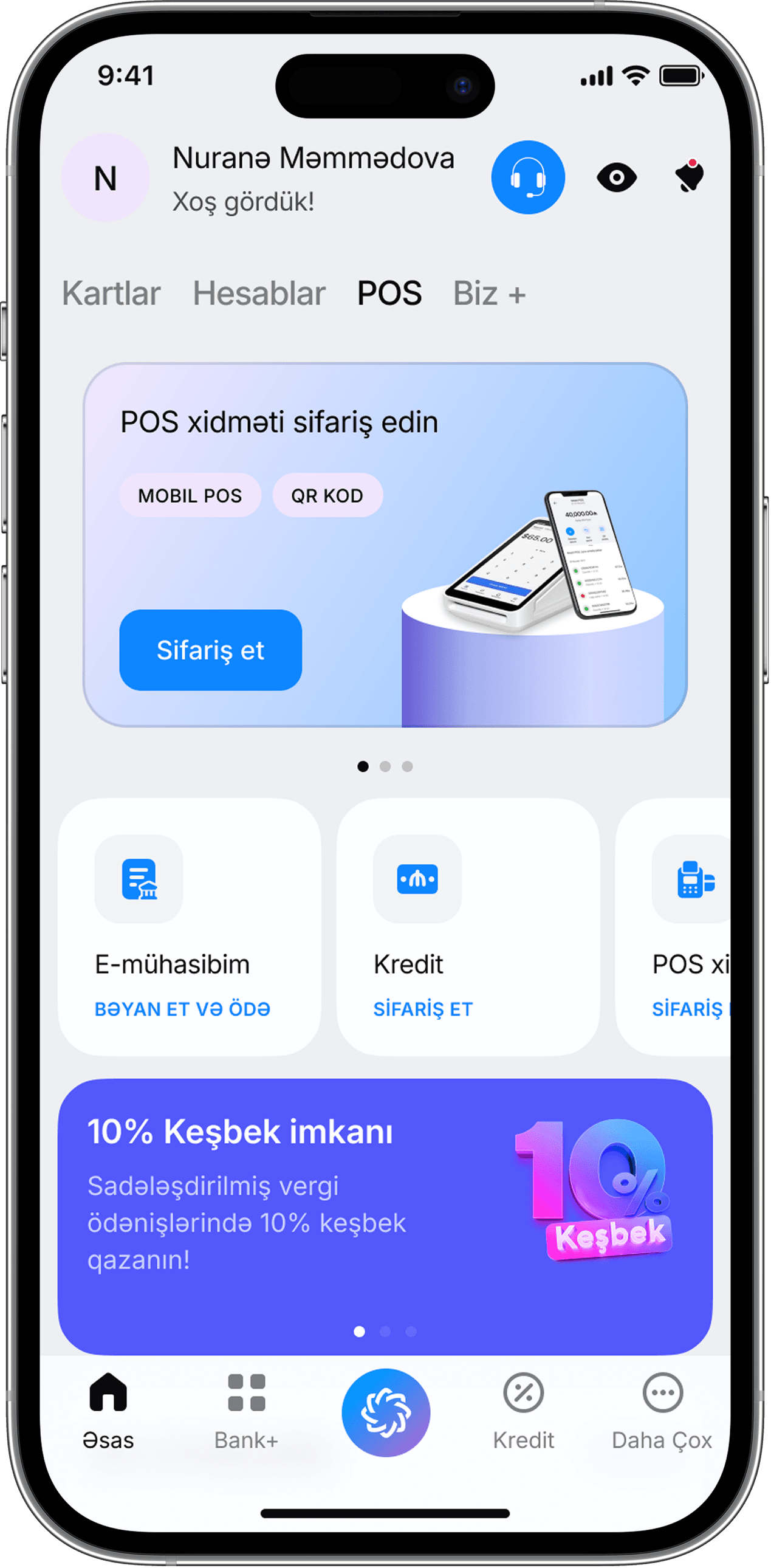Switch to the Hesablar tab

(x=259, y=294)
